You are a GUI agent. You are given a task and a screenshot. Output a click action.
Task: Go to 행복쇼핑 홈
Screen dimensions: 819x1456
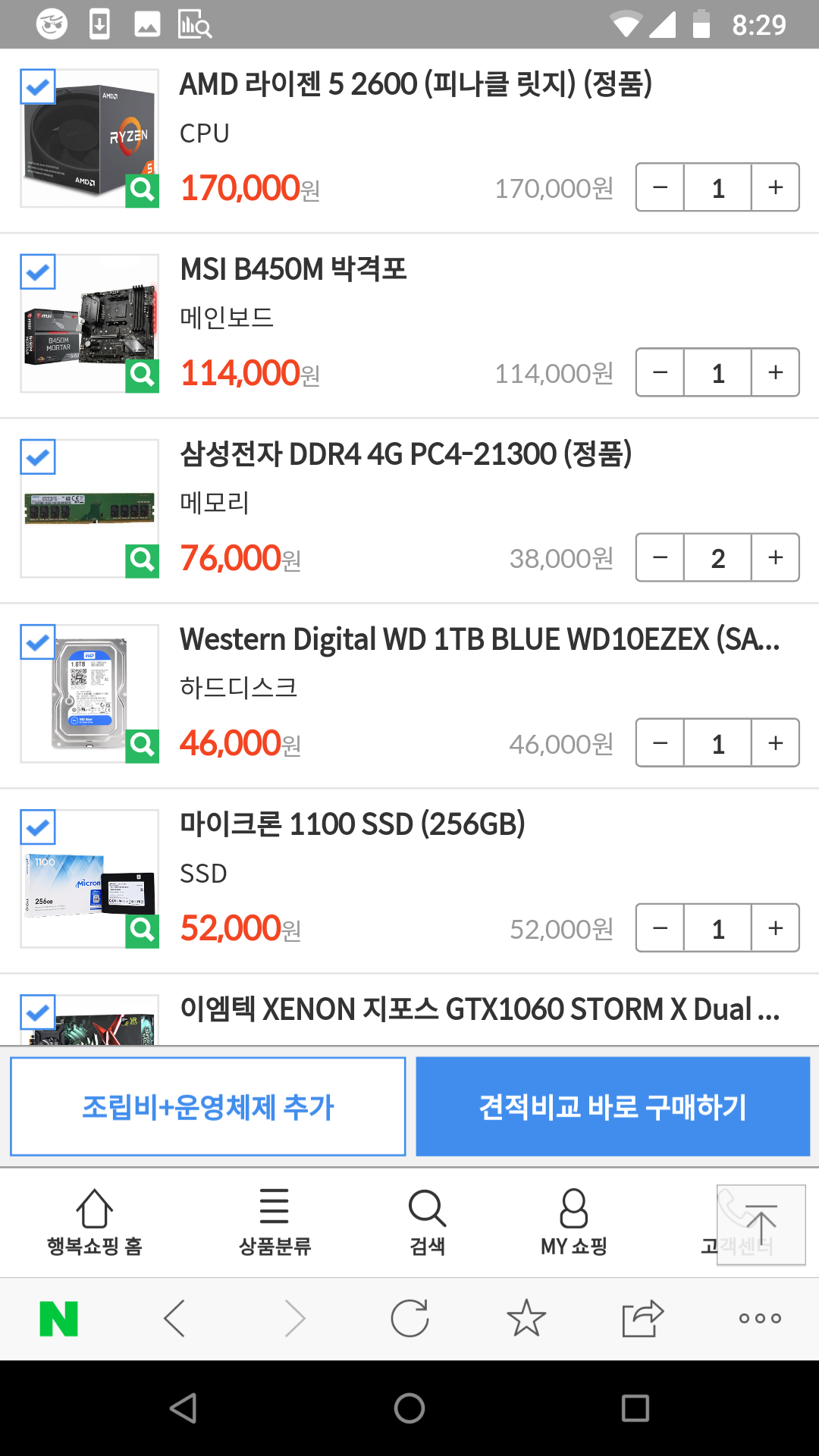pos(95,1222)
